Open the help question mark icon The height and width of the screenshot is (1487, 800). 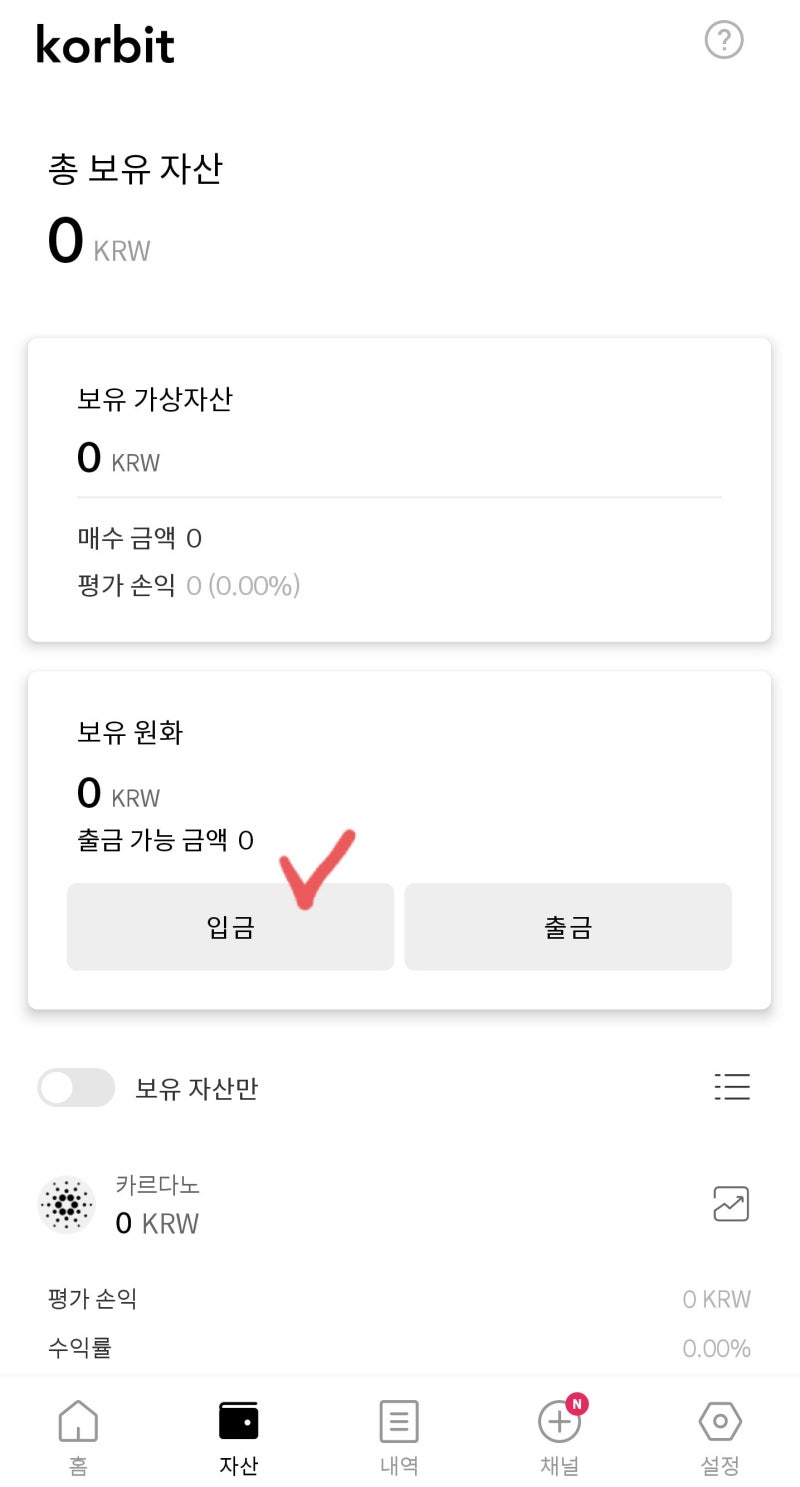pyautogui.click(x=723, y=41)
